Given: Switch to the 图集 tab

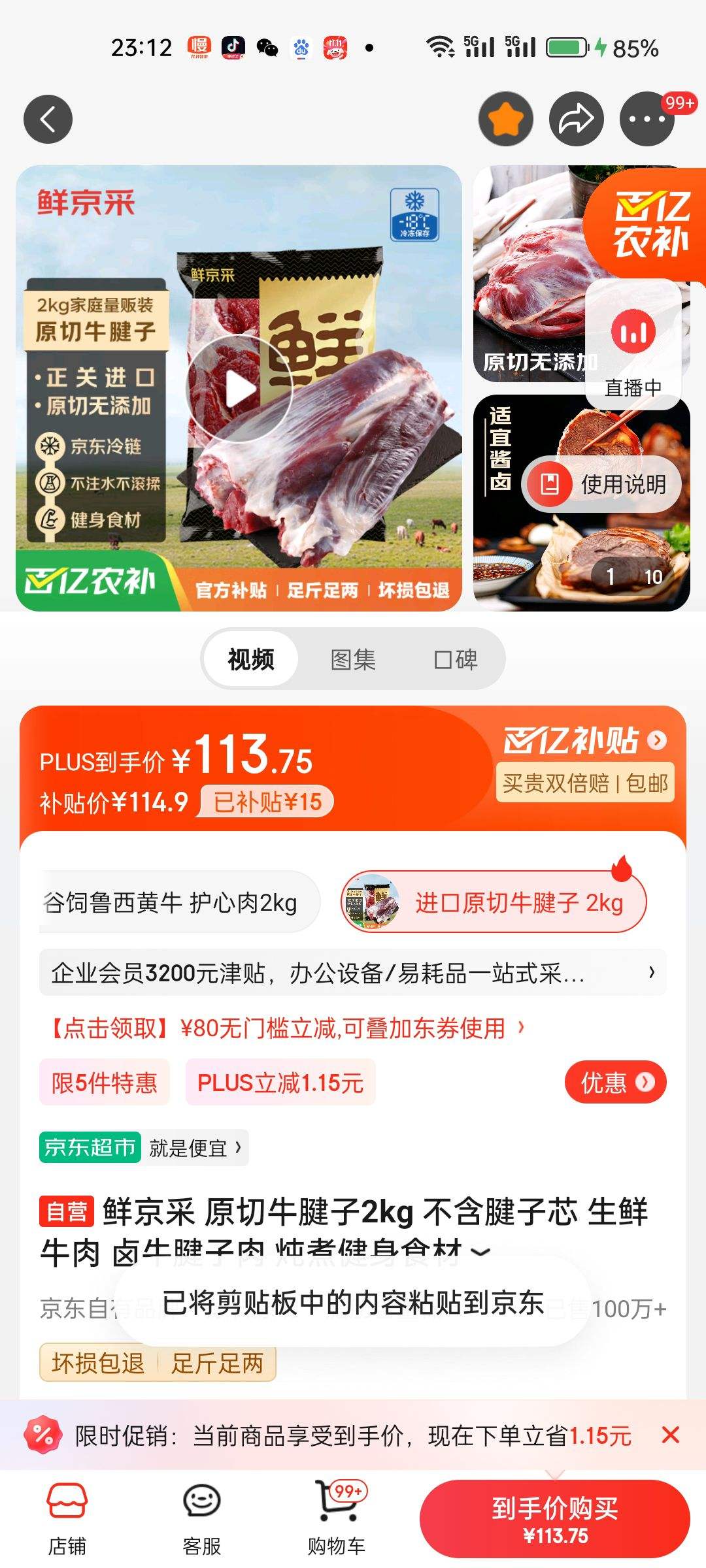Looking at the screenshot, I should pos(352,660).
